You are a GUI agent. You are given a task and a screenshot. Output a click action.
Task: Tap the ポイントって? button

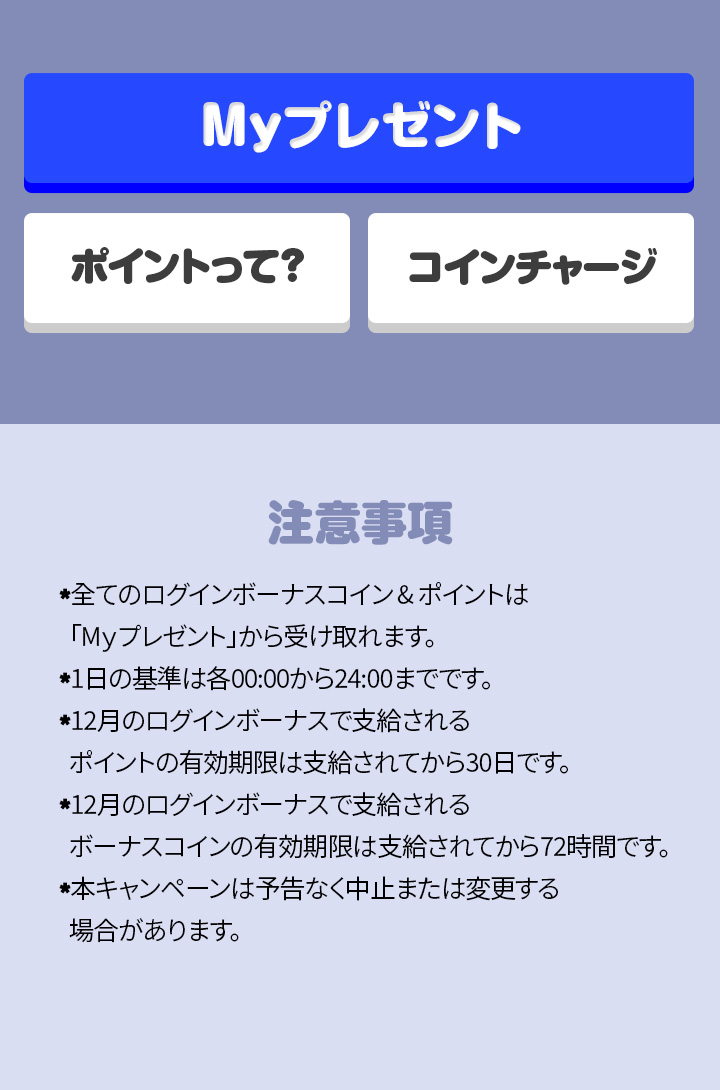(x=187, y=268)
